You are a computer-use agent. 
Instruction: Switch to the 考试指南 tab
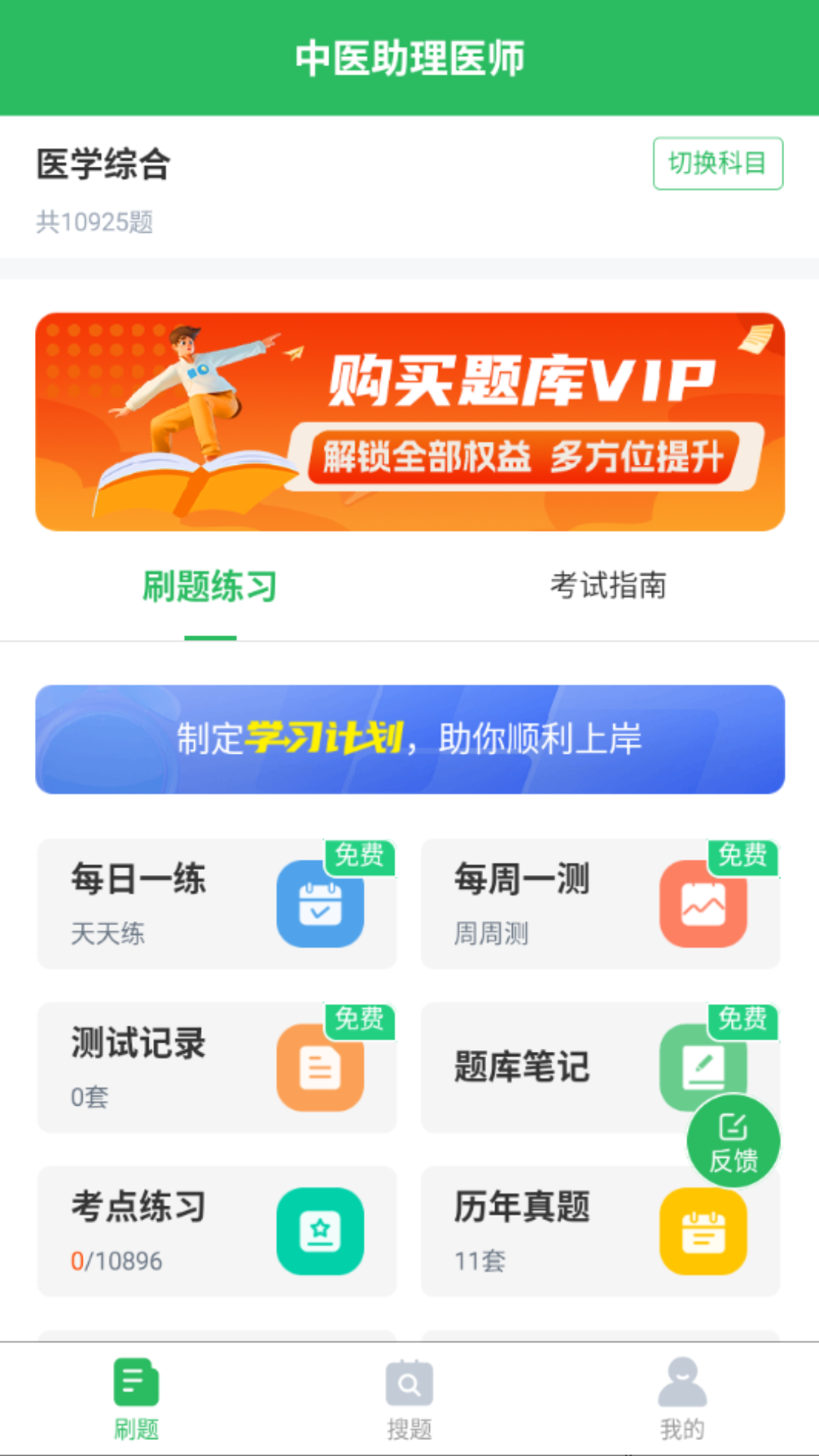tap(608, 586)
